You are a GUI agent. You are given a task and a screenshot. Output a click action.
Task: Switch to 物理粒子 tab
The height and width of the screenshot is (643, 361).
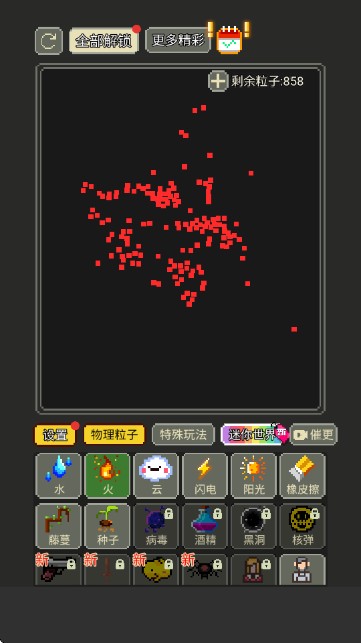click(114, 435)
